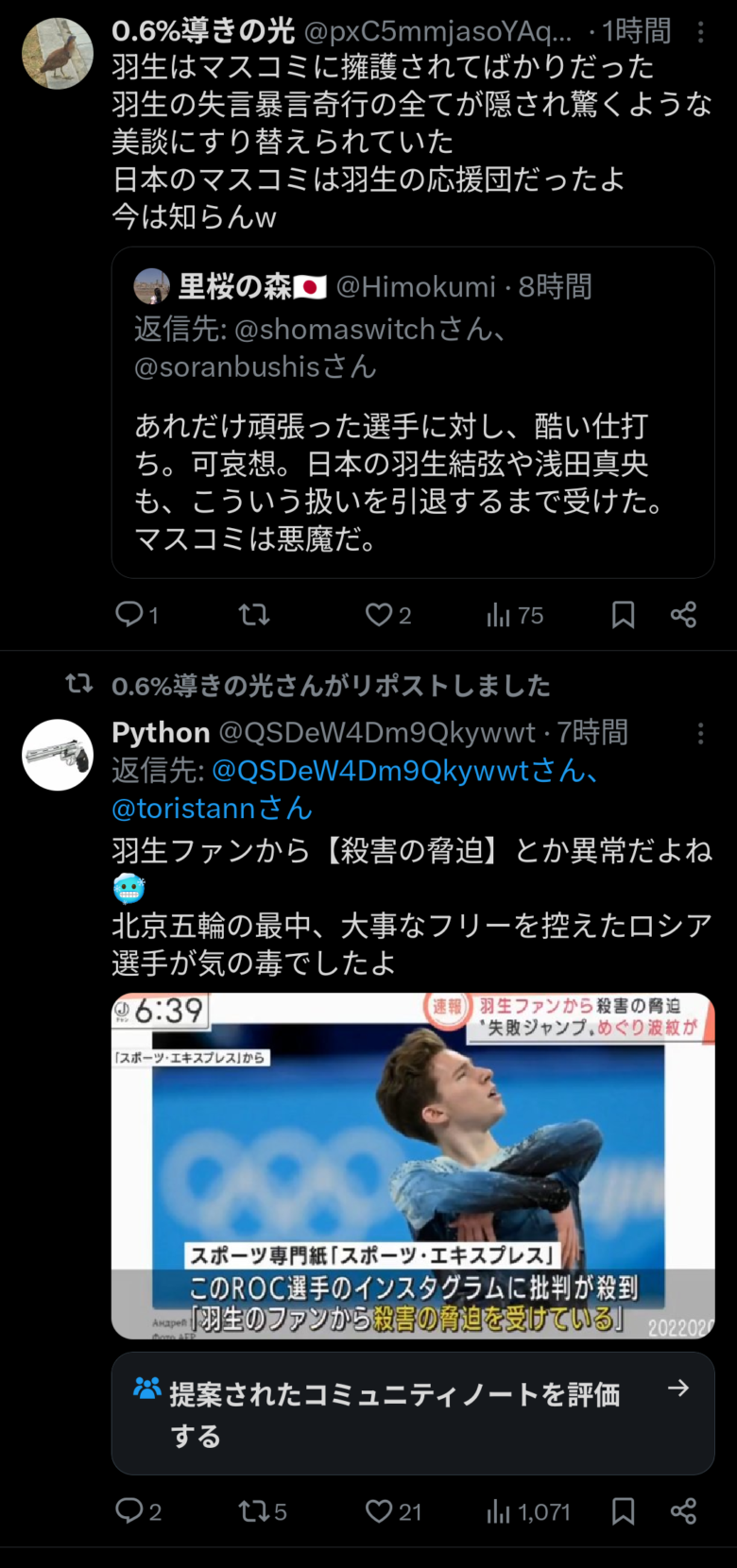Open 0.6%導きの光's profile picture

point(58,54)
